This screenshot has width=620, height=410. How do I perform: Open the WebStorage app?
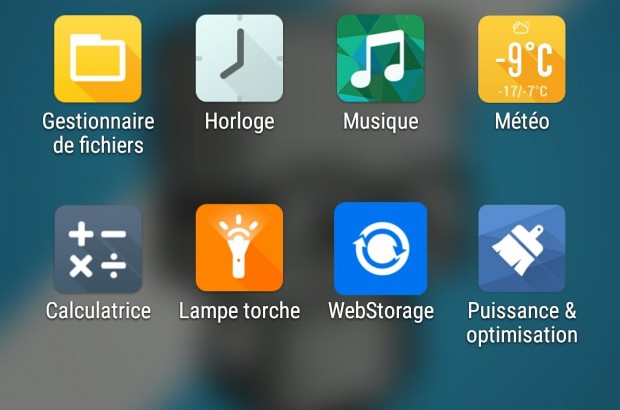(x=380, y=249)
